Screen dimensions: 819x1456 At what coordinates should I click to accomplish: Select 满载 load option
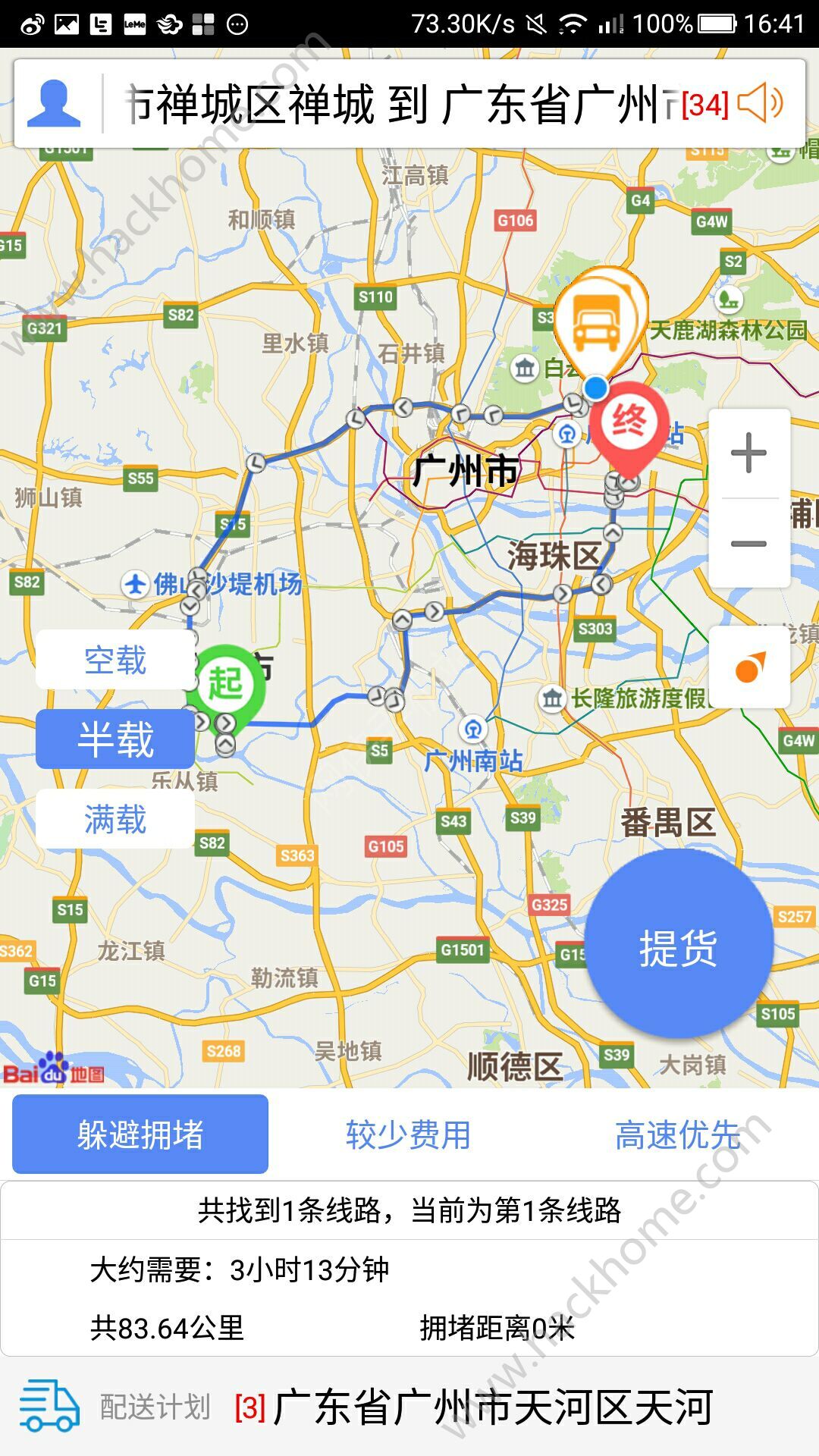pos(115,819)
